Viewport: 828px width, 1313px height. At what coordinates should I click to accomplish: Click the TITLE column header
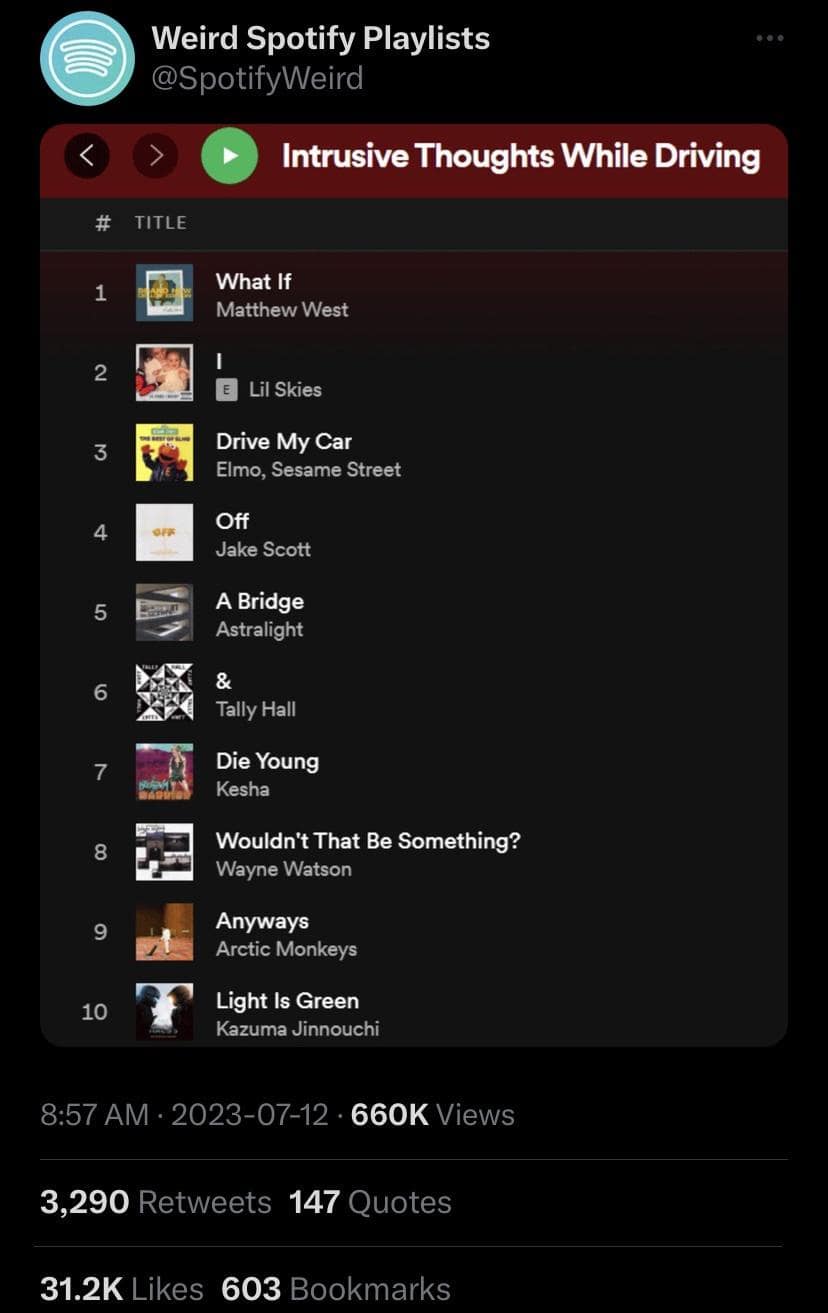[x=160, y=222]
